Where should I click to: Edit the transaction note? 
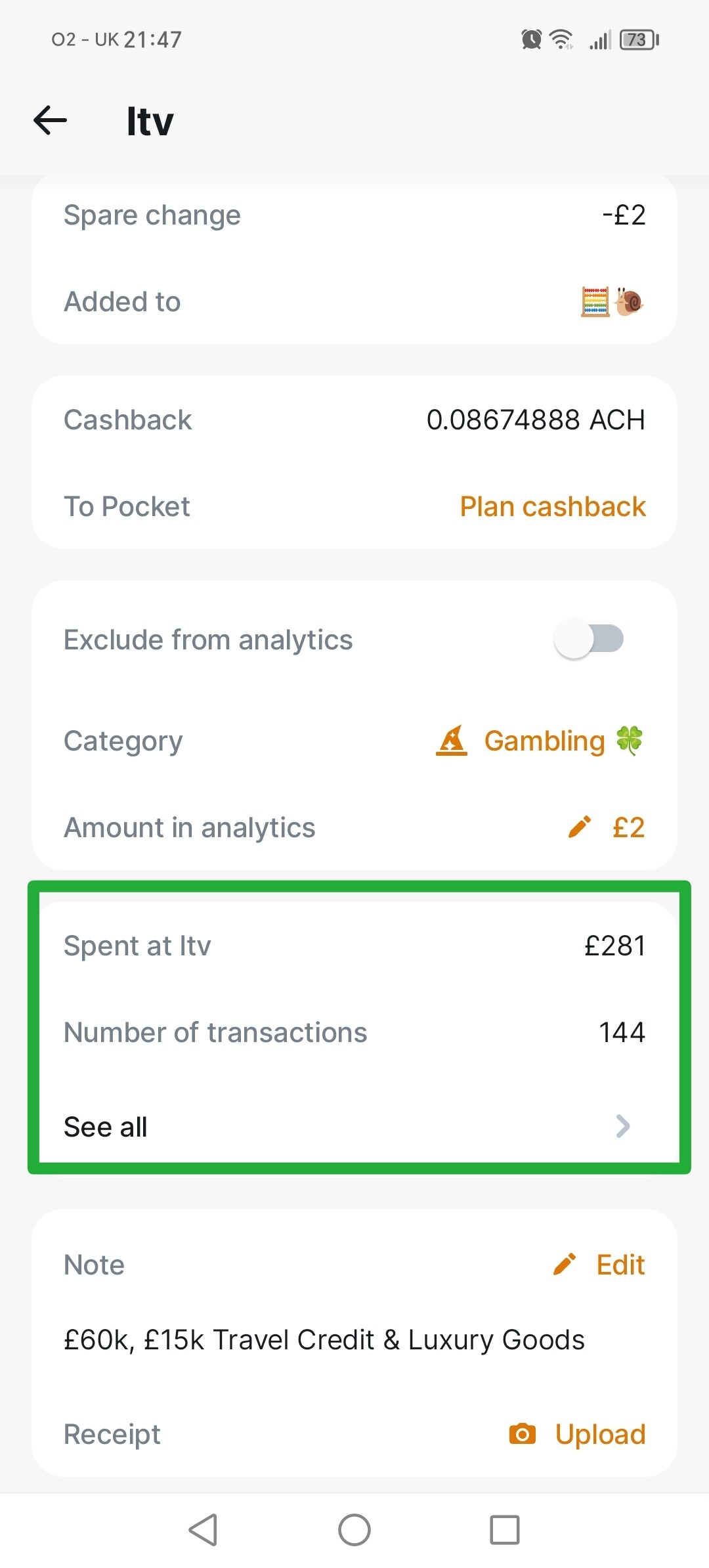(599, 1265)
